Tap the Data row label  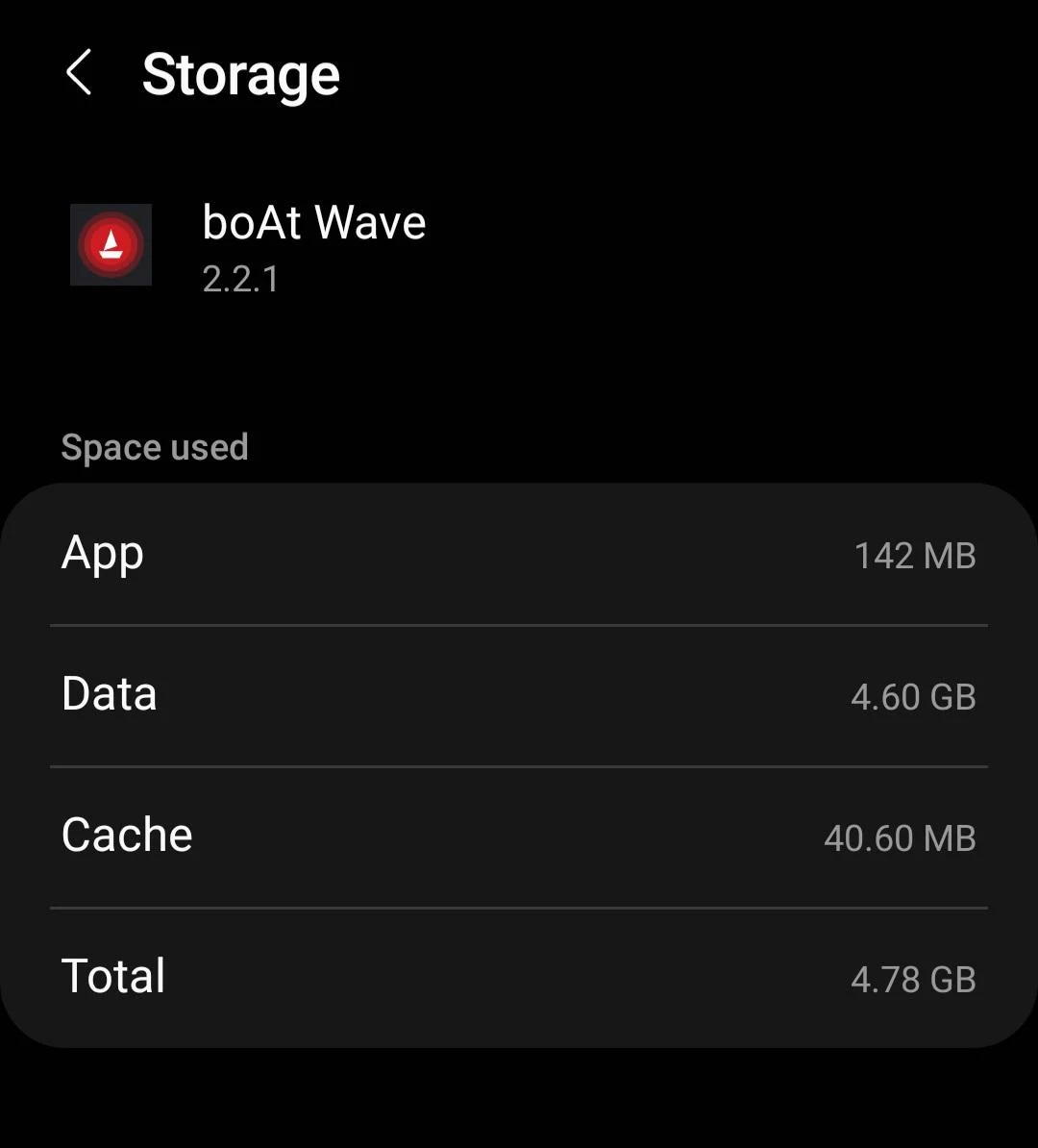(109, 694)
